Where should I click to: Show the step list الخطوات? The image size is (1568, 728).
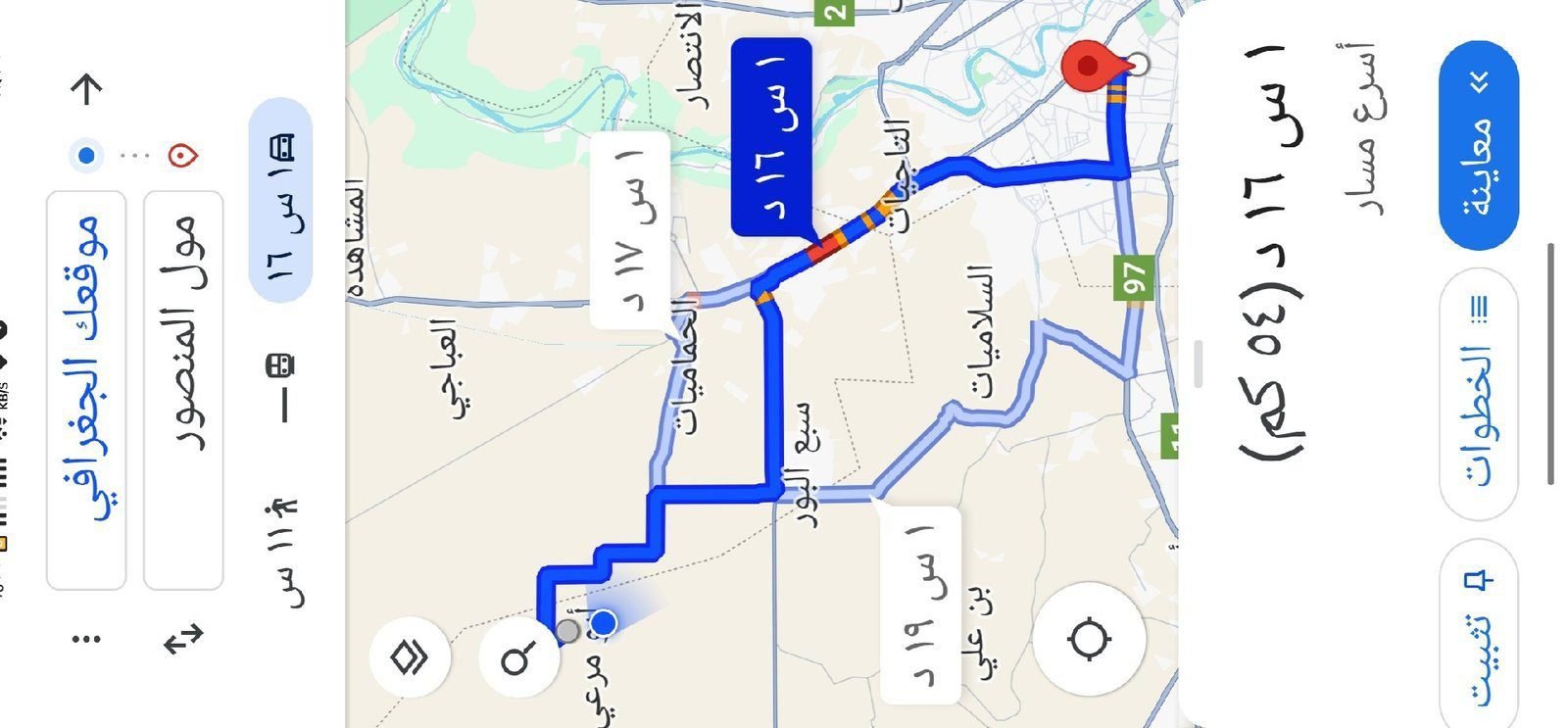coord(1479,392)
